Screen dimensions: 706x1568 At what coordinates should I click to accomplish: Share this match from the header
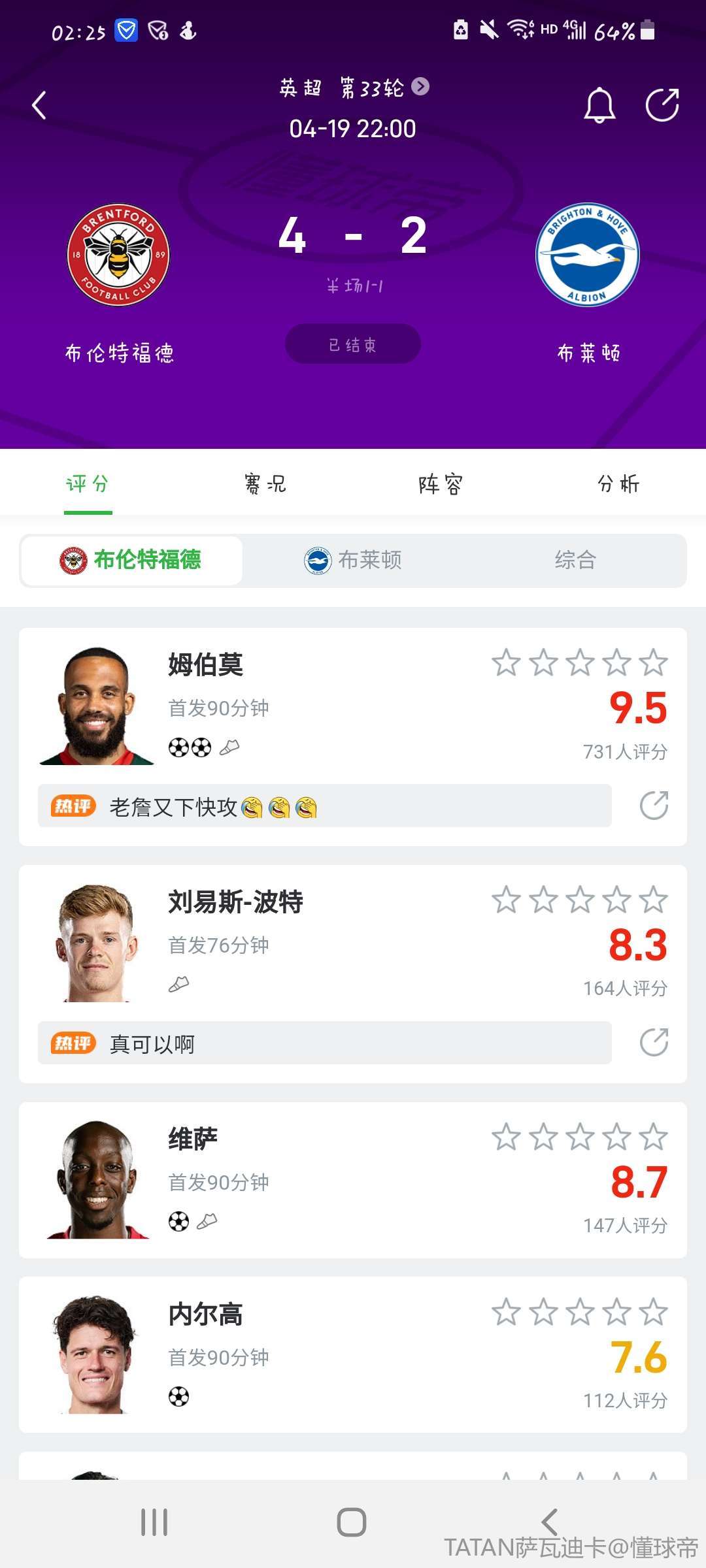[x=662, y=105]
